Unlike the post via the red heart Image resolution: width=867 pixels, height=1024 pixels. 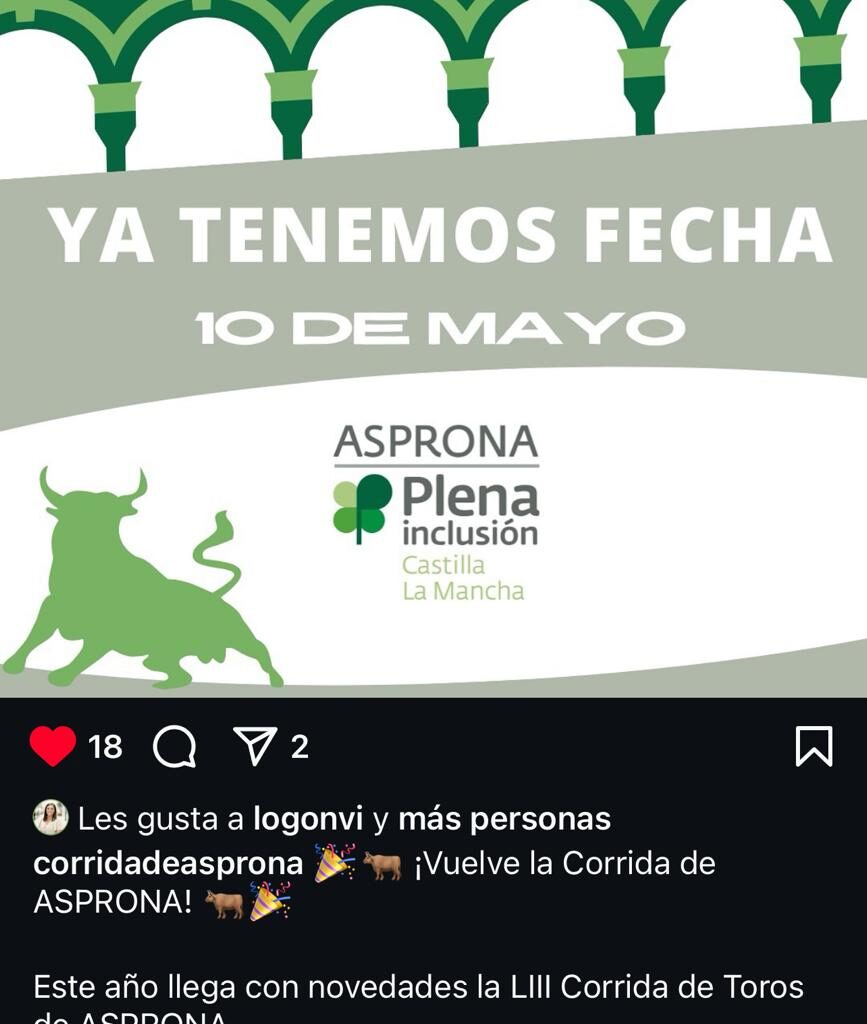point(53,746)
